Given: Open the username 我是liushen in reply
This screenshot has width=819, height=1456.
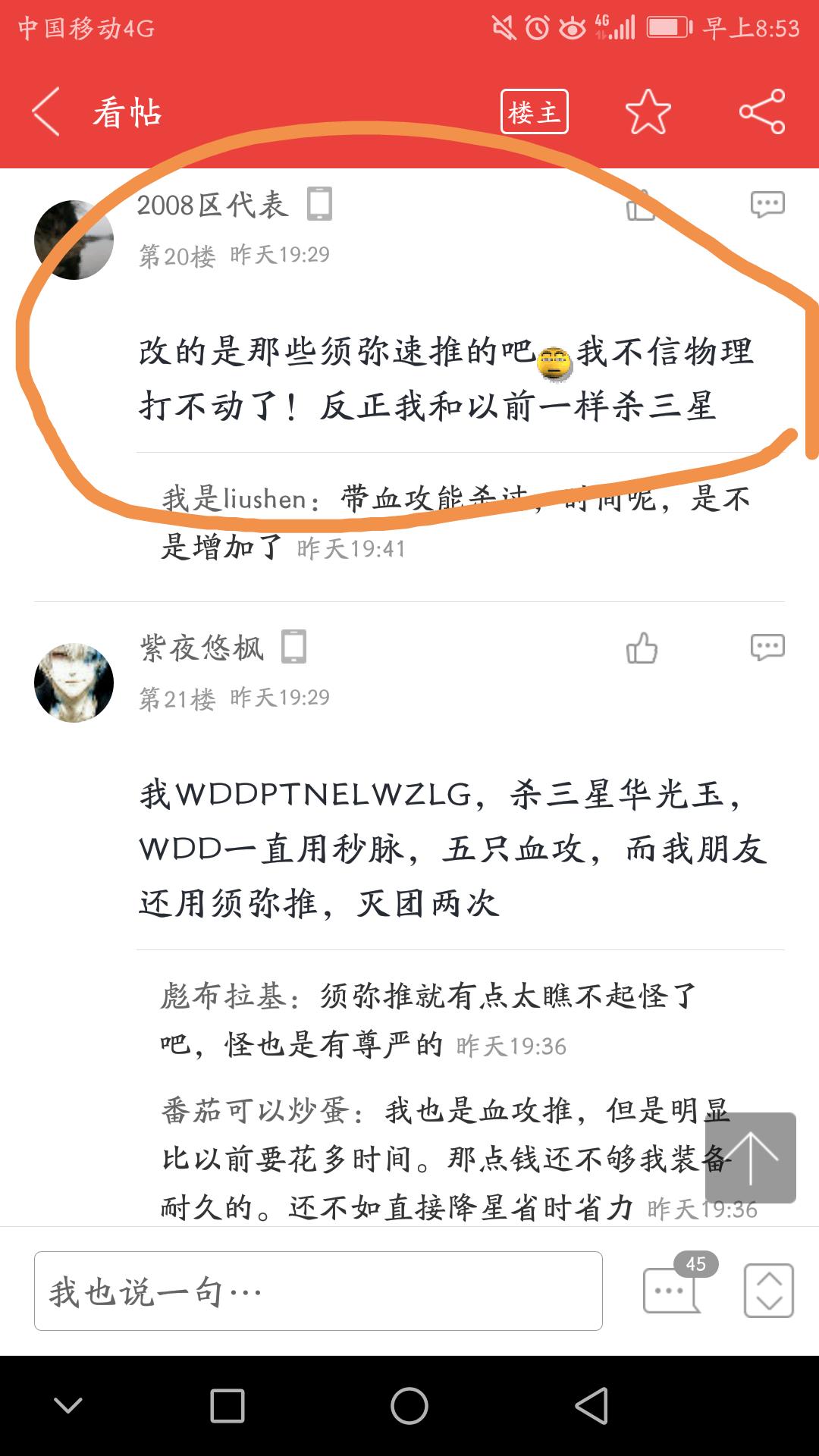Looking at the screenshot, I should click(x=234, y=499).
